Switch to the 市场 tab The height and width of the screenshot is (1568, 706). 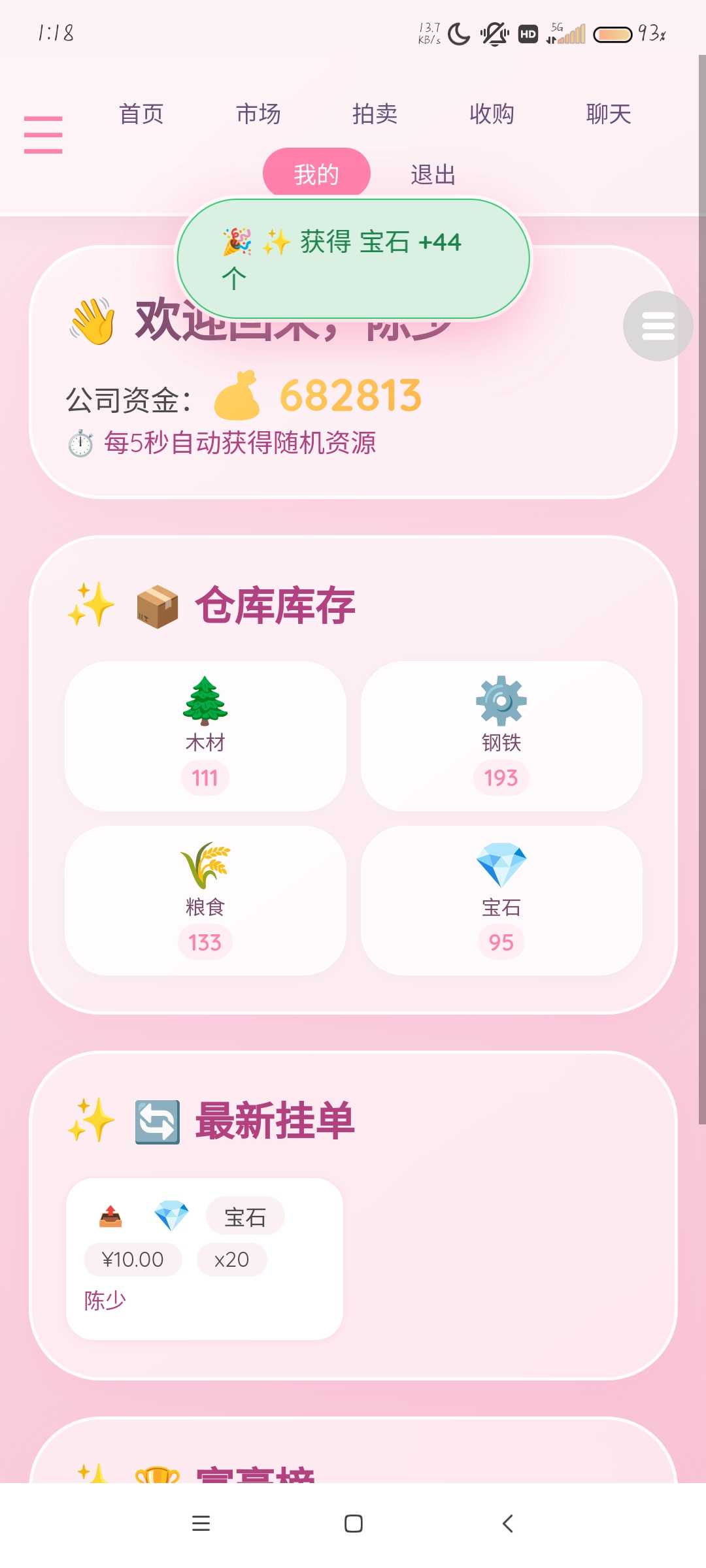click(x=258, y=114)
